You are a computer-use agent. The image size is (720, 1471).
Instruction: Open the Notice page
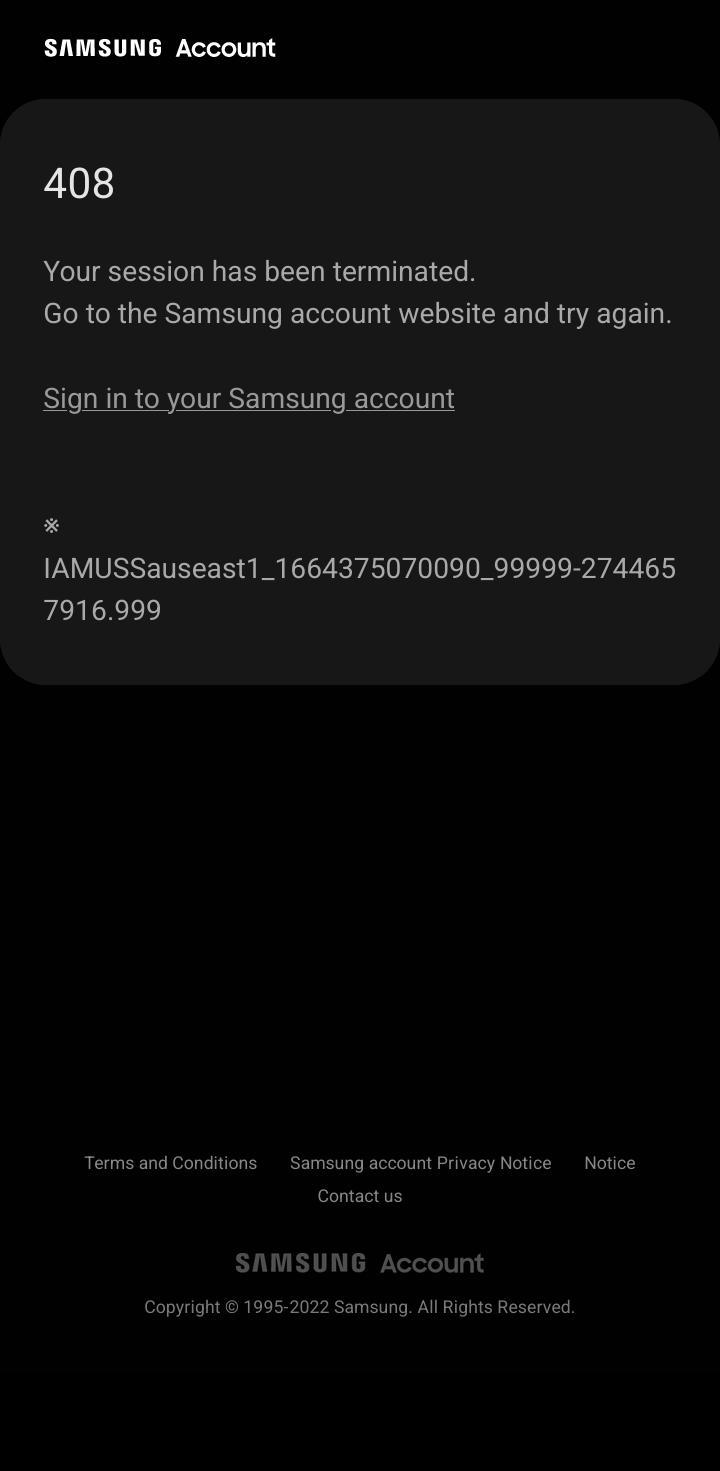point(609,1163)
